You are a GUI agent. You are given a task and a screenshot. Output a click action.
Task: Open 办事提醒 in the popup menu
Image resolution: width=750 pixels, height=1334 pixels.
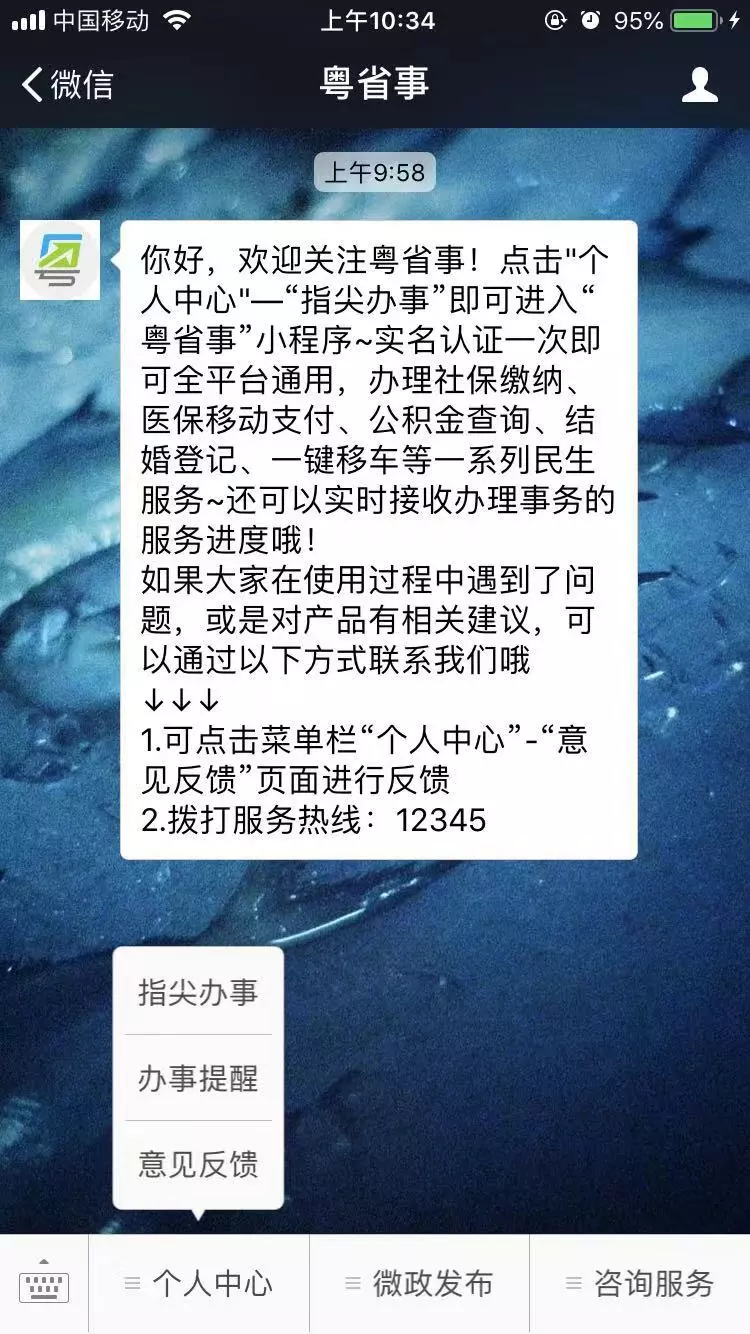coord(198,1078)
